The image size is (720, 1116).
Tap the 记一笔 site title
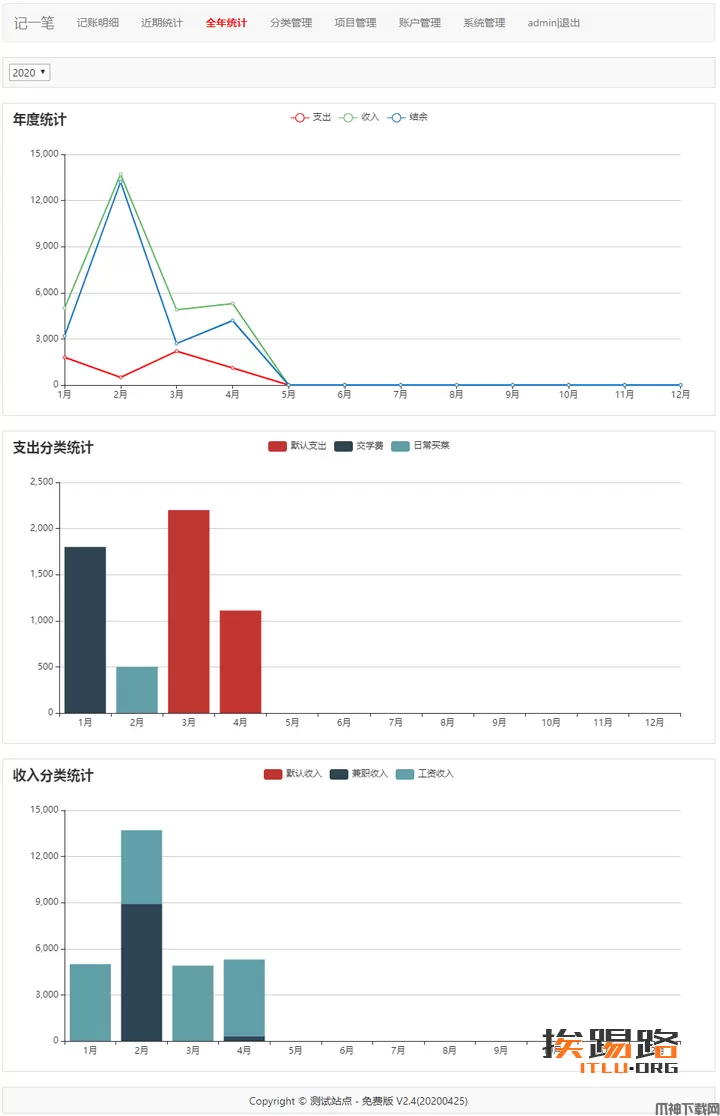34,22
